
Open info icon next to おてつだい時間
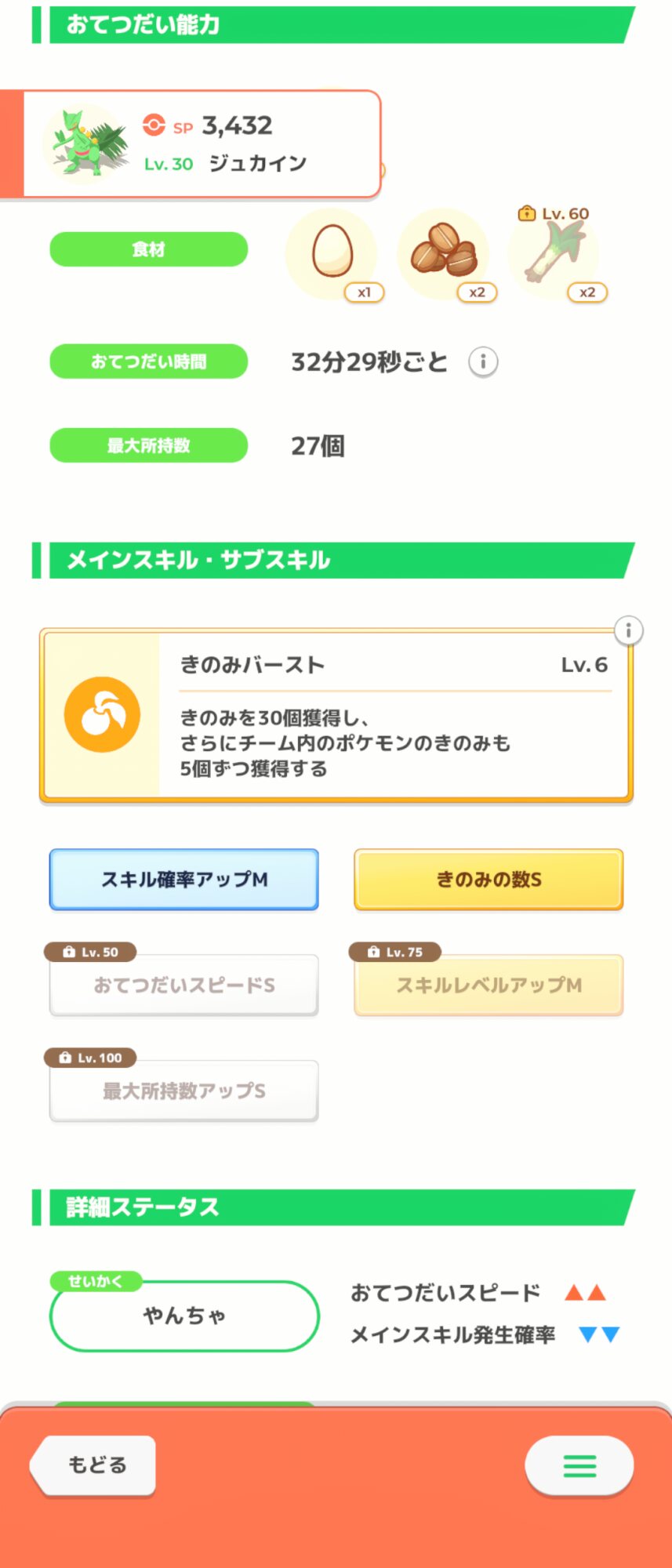[x=483, y=362]
